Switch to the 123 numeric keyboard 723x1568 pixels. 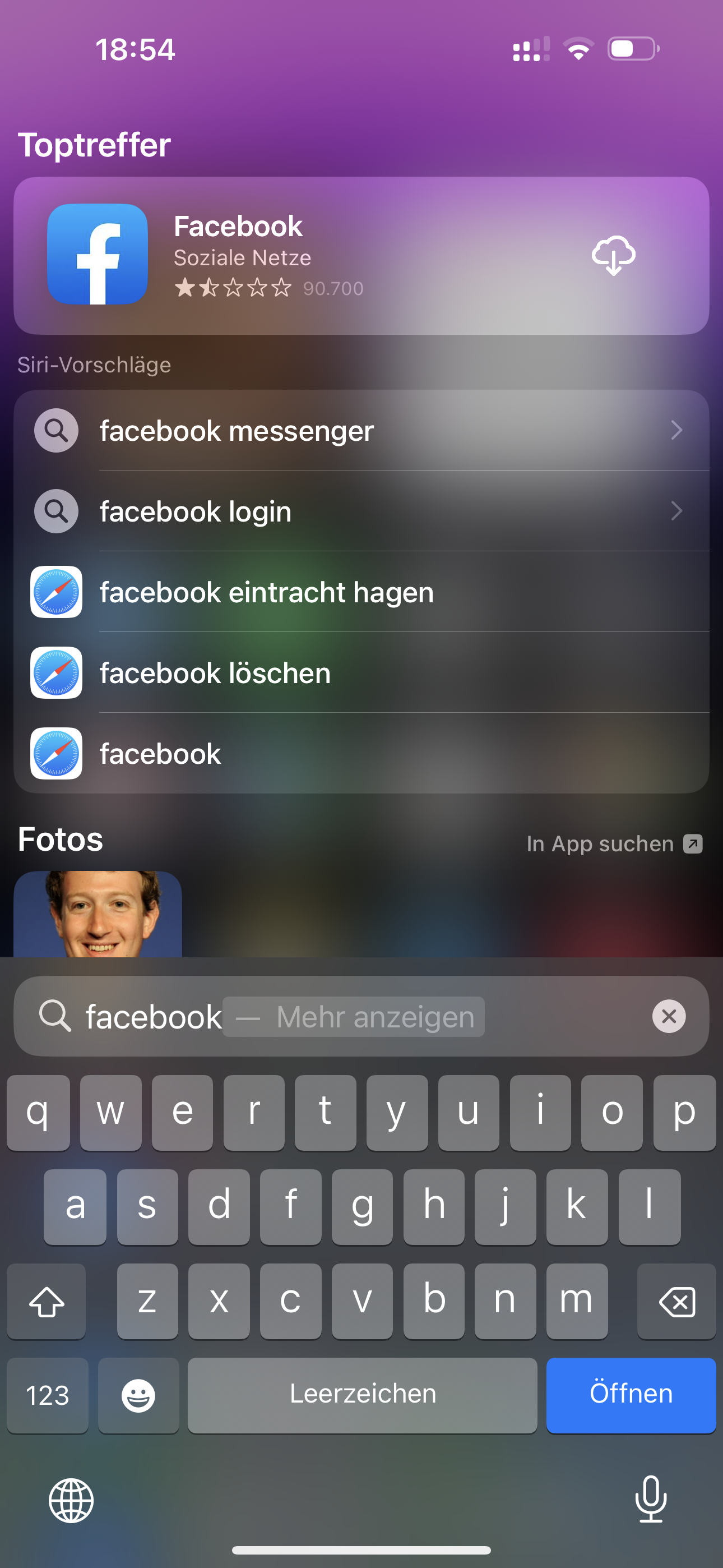pyautogui.click(x=48, y=1395)
